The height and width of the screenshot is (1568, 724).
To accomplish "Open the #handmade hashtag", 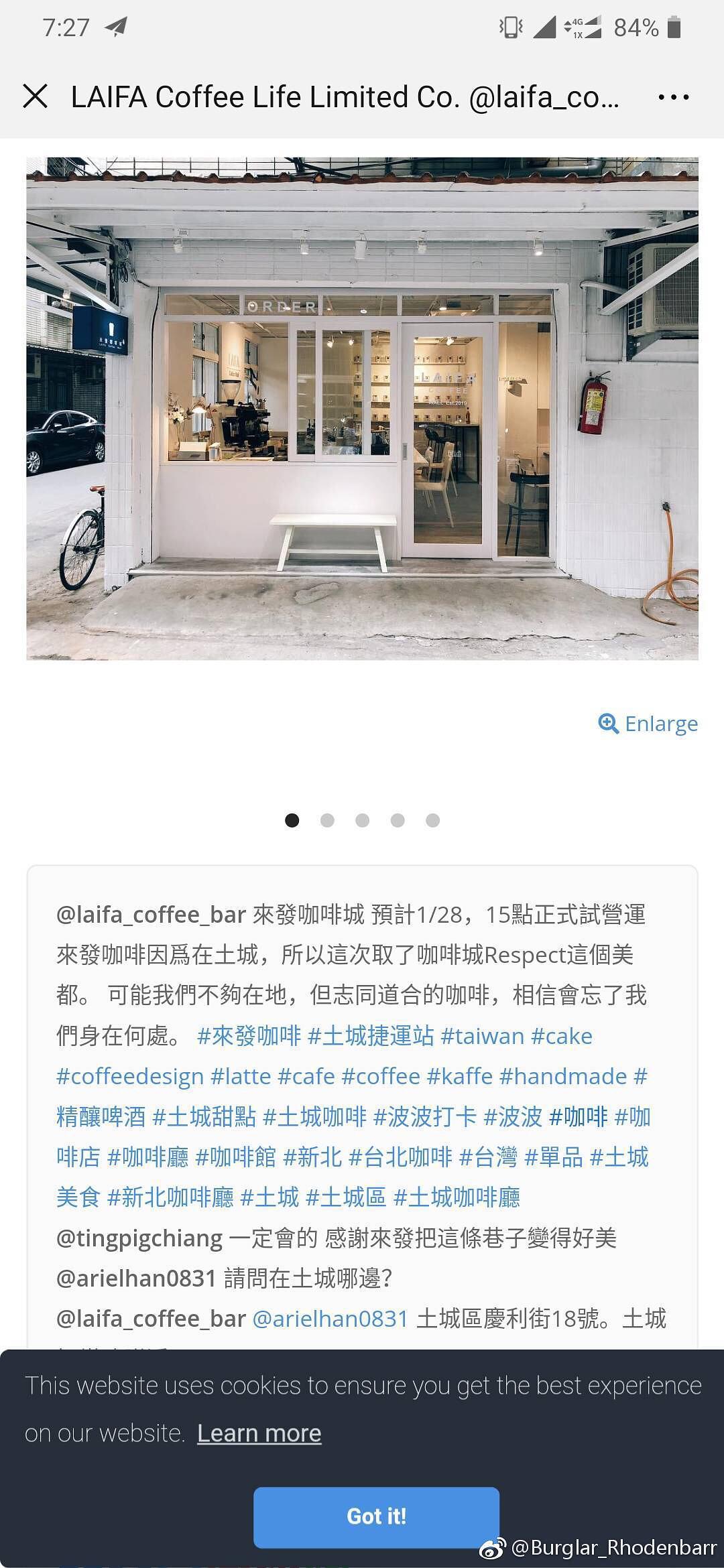I will [563, 1076].
